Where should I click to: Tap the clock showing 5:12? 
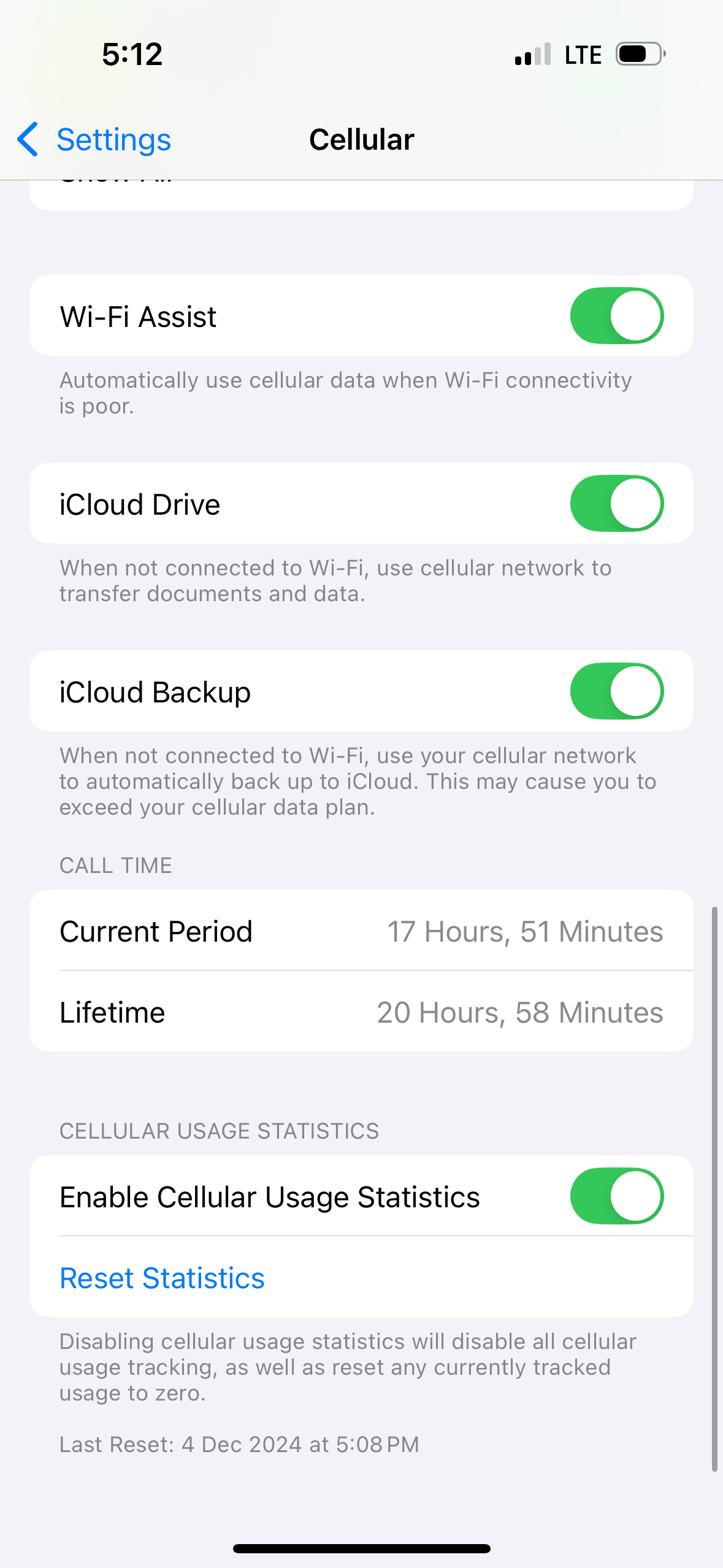(x=131, y=54)
